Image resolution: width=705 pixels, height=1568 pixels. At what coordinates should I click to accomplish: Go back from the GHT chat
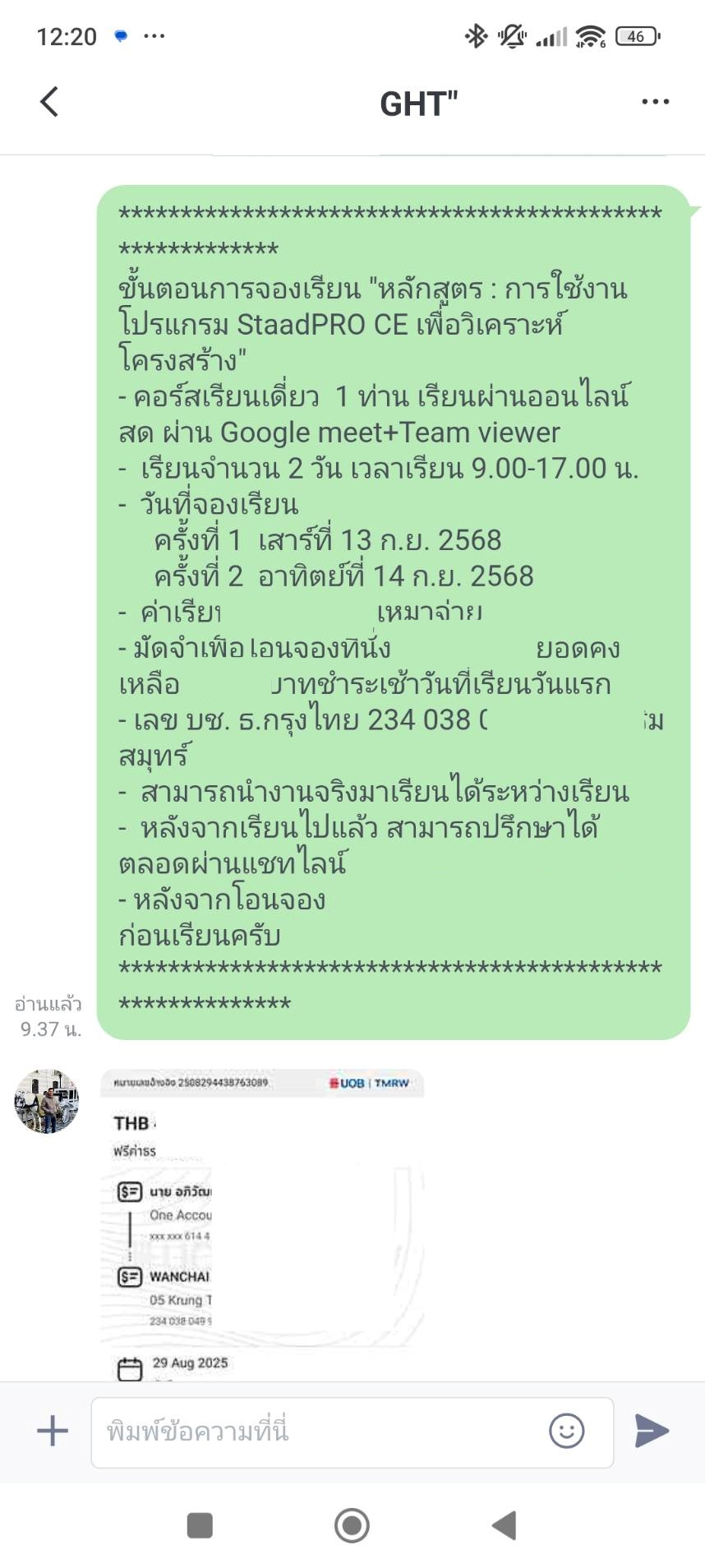(x=49, y=102)
